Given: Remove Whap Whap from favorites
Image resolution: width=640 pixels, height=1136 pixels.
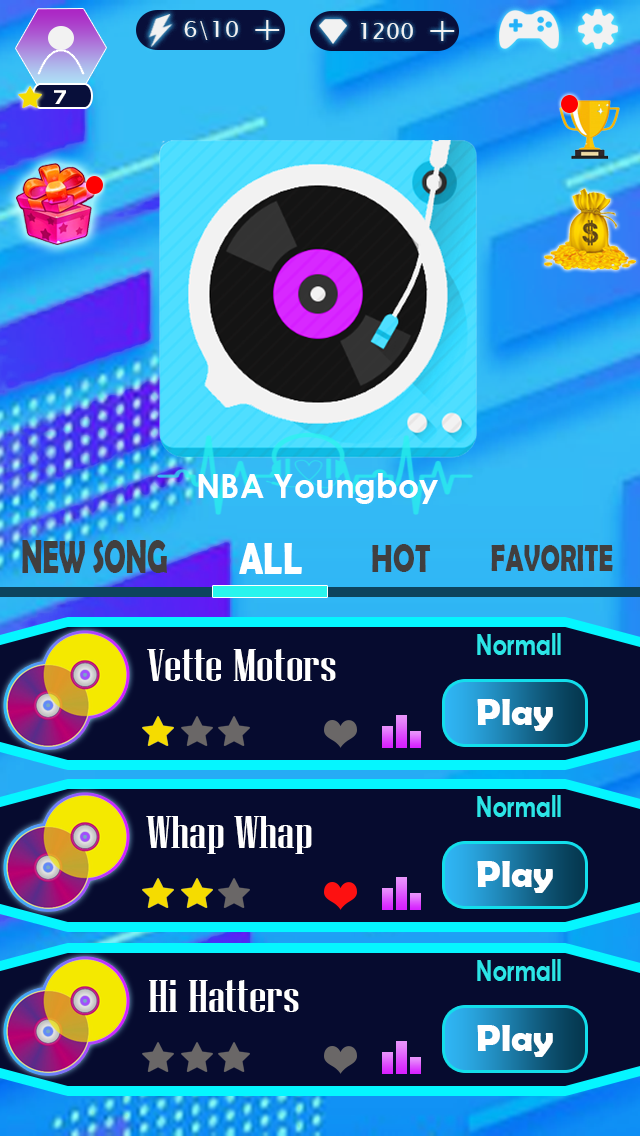Looking at the screenshot, I should [340, 895].
